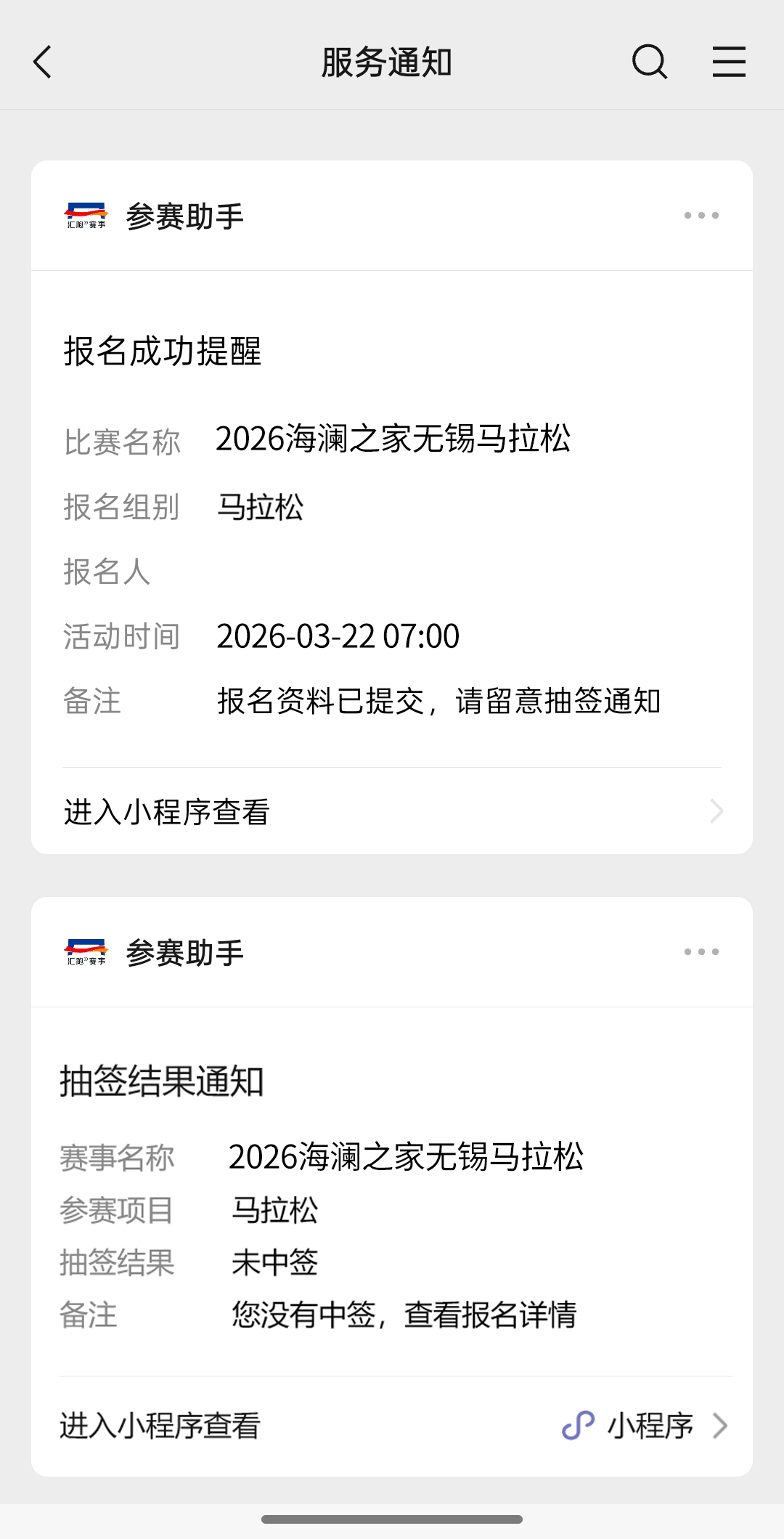The height and width of the screenshot is (1539, 784).
Task: Tap 进入小程序查看 under 抽签结果通知
Action: pyautogui.click(x=392, y=1426)
